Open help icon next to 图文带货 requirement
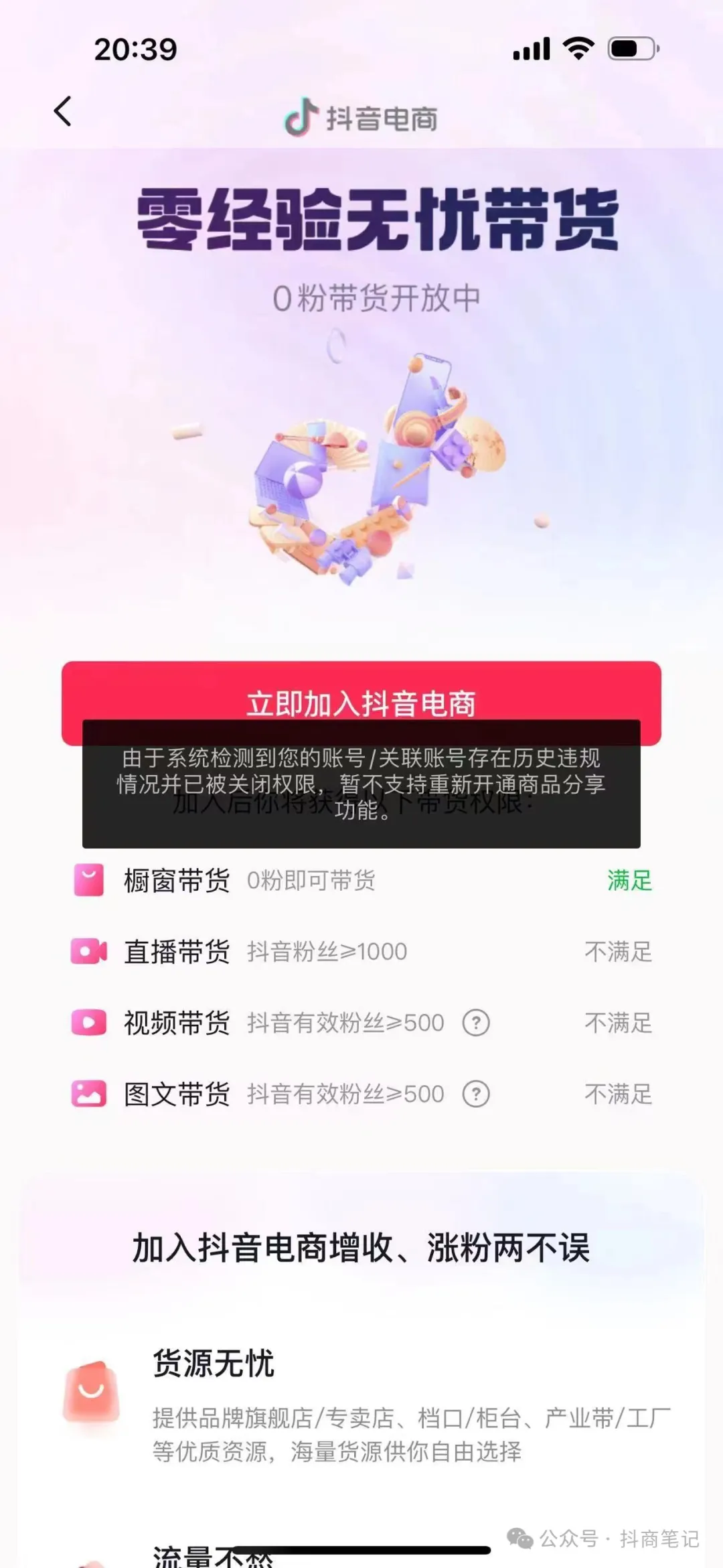This screenshot has height=1568, width=723. [476, 1094]
